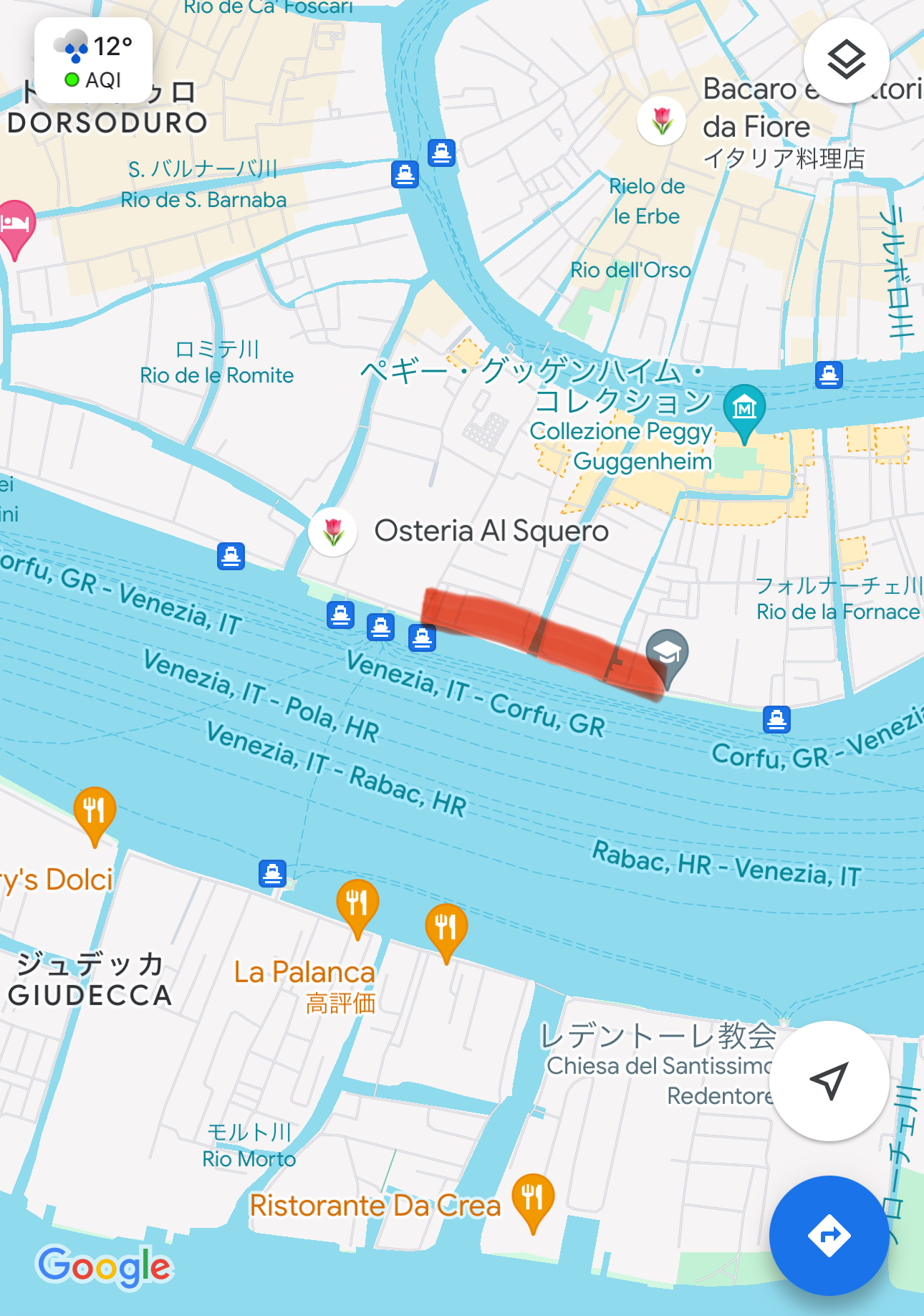Open directions with the blue button
Viewport: 924px width, 1316px height.
[x=829, y=1235]
